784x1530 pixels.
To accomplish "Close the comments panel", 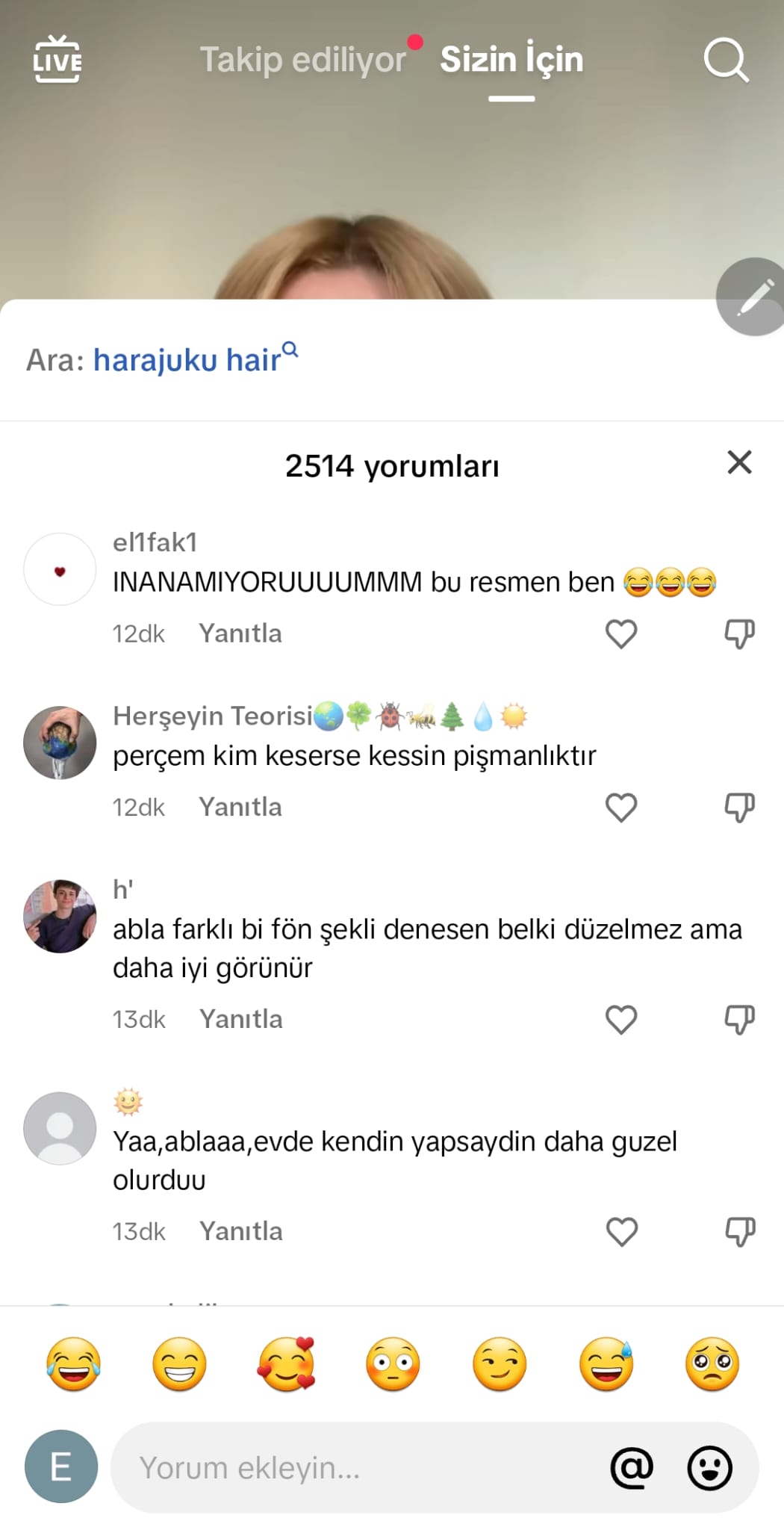I will (739, 462).
